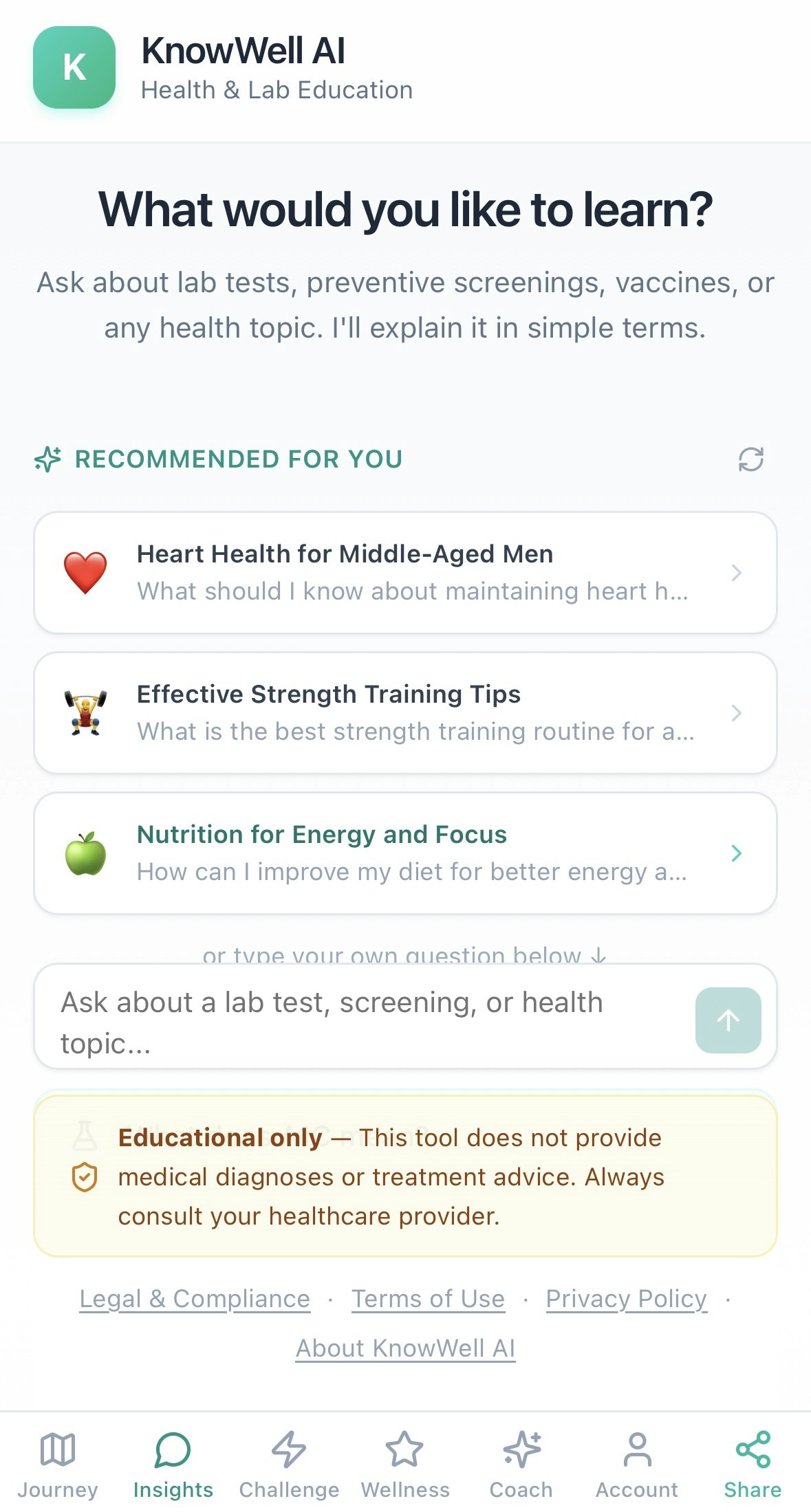The height and width of the screenshot is (1512, 811).
Task: Open the About KnowWell AI link
Action: pyautogui.click(x=405, y=1348)
